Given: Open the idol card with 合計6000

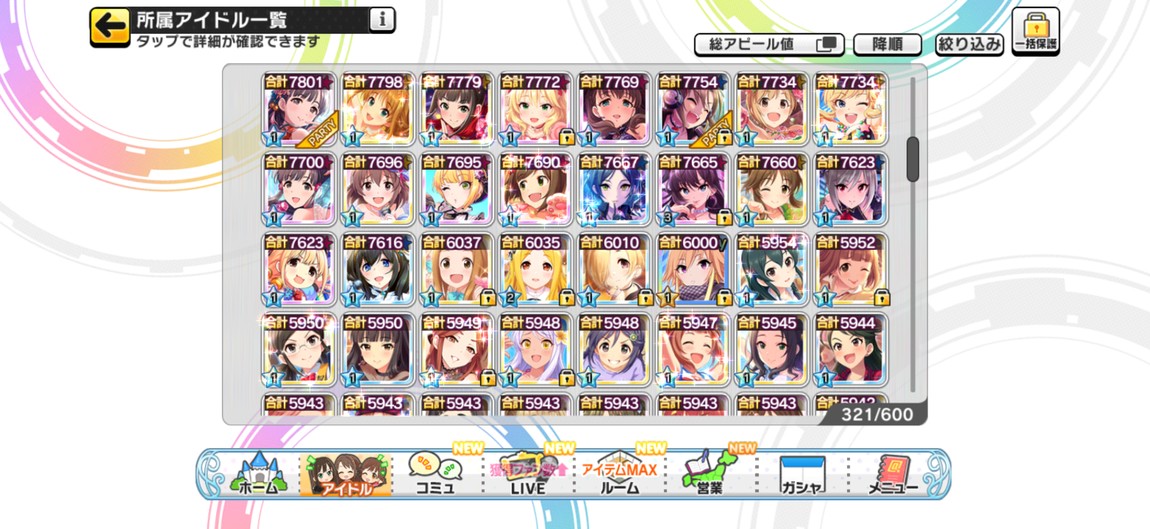Looking at the screenshot, I should pyautogui.click(x=694, y=270).
